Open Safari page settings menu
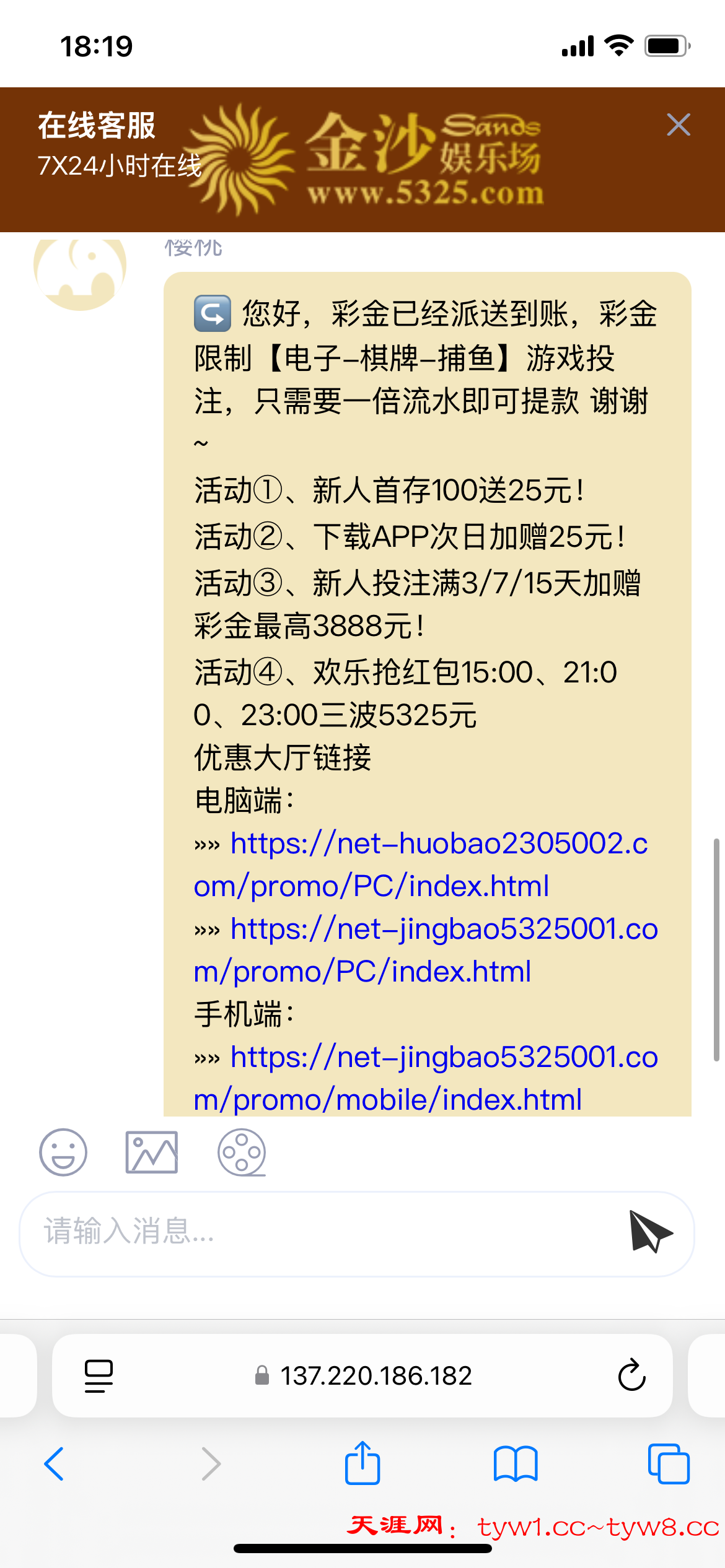This screenshot has height=1568, width=725. pos(99,1376)
